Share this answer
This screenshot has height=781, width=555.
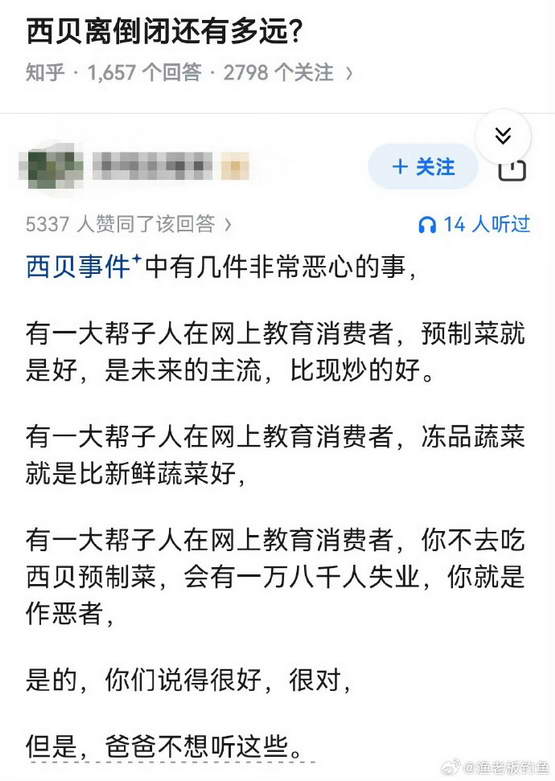(512, 171)
